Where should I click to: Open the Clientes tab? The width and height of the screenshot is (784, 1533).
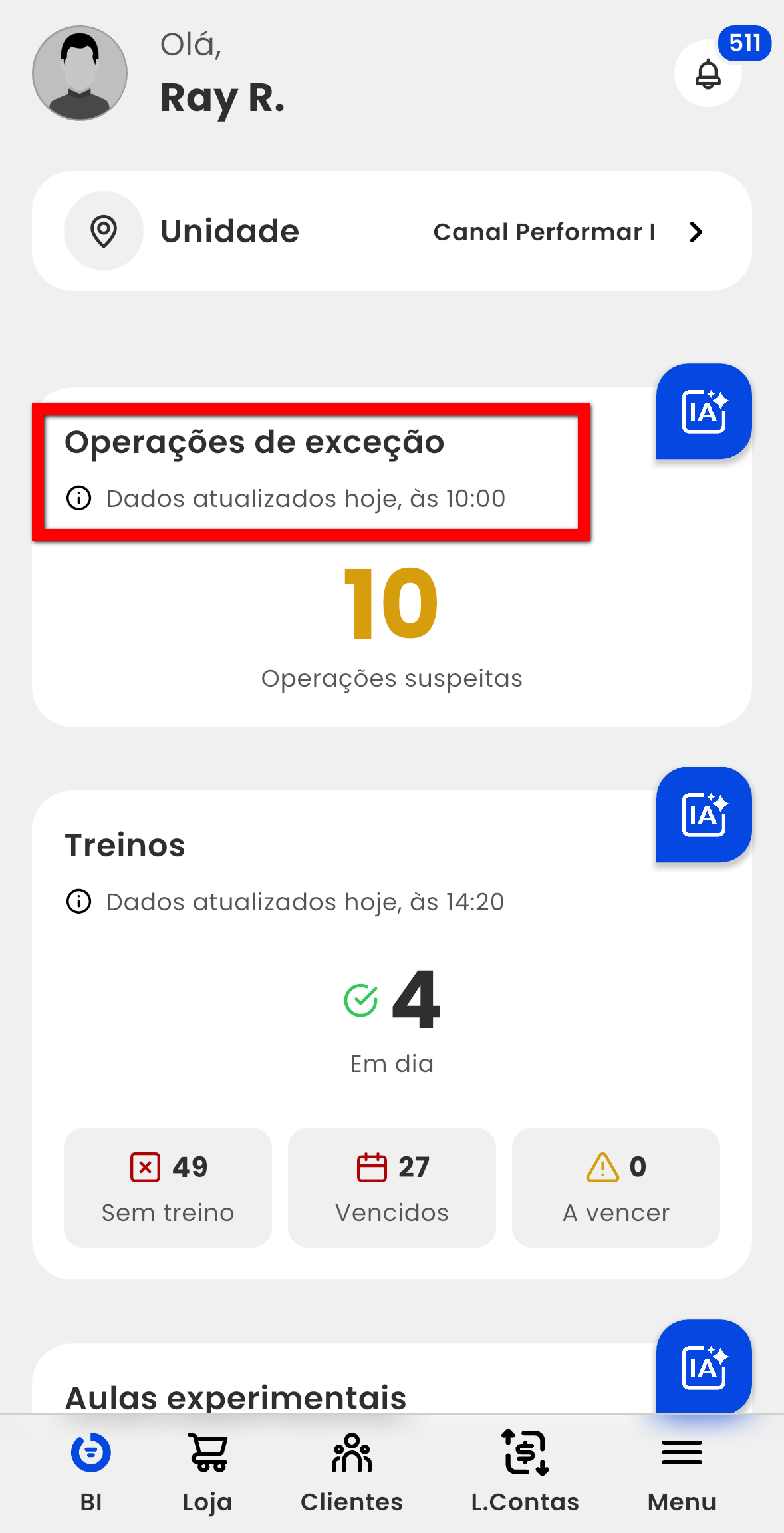(352, 1472)
